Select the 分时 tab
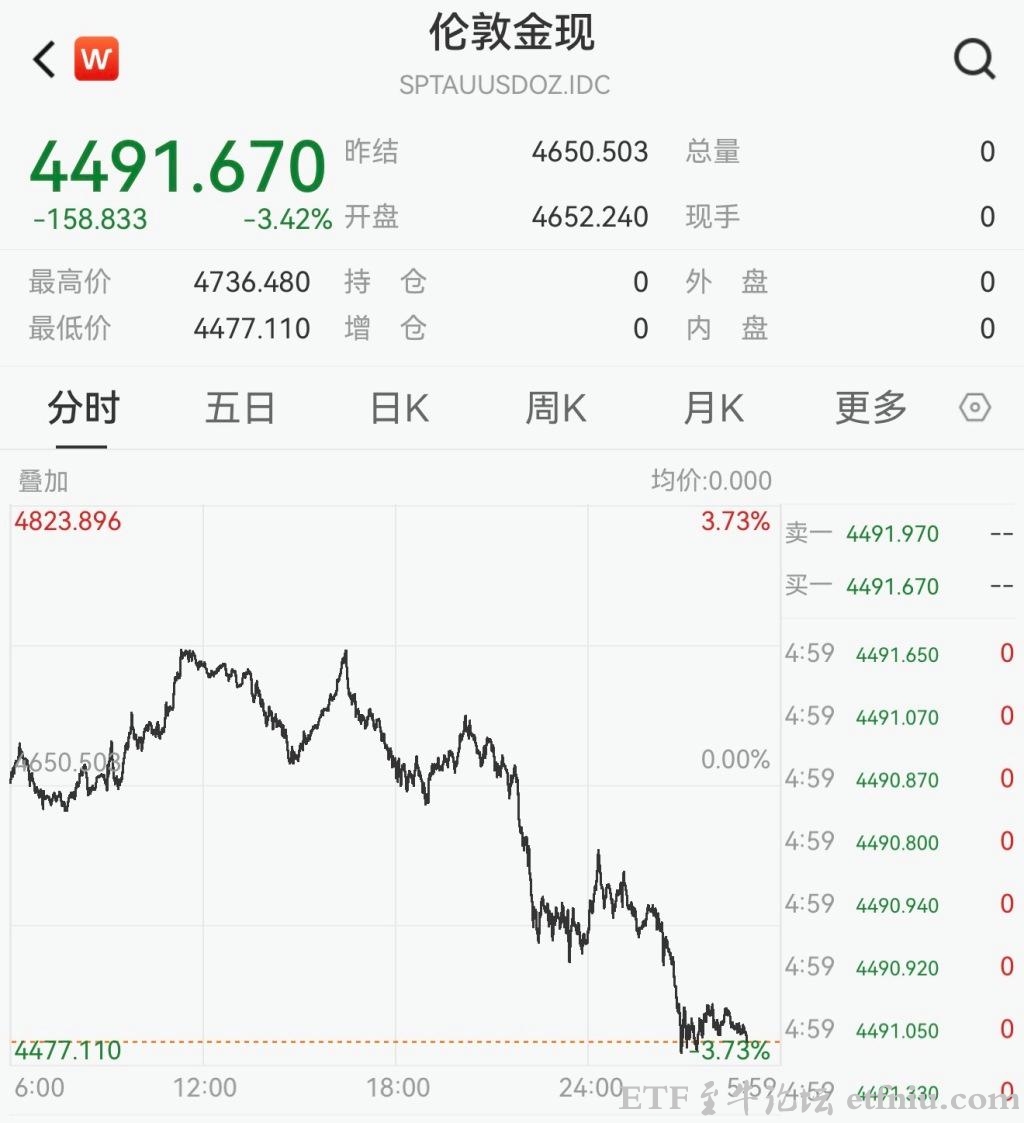The image size is (1024, 1123). (x=82, y=407)
